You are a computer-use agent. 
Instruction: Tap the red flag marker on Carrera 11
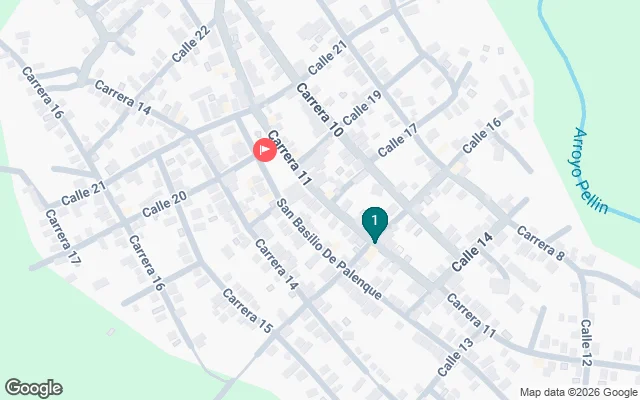(264, 150)
